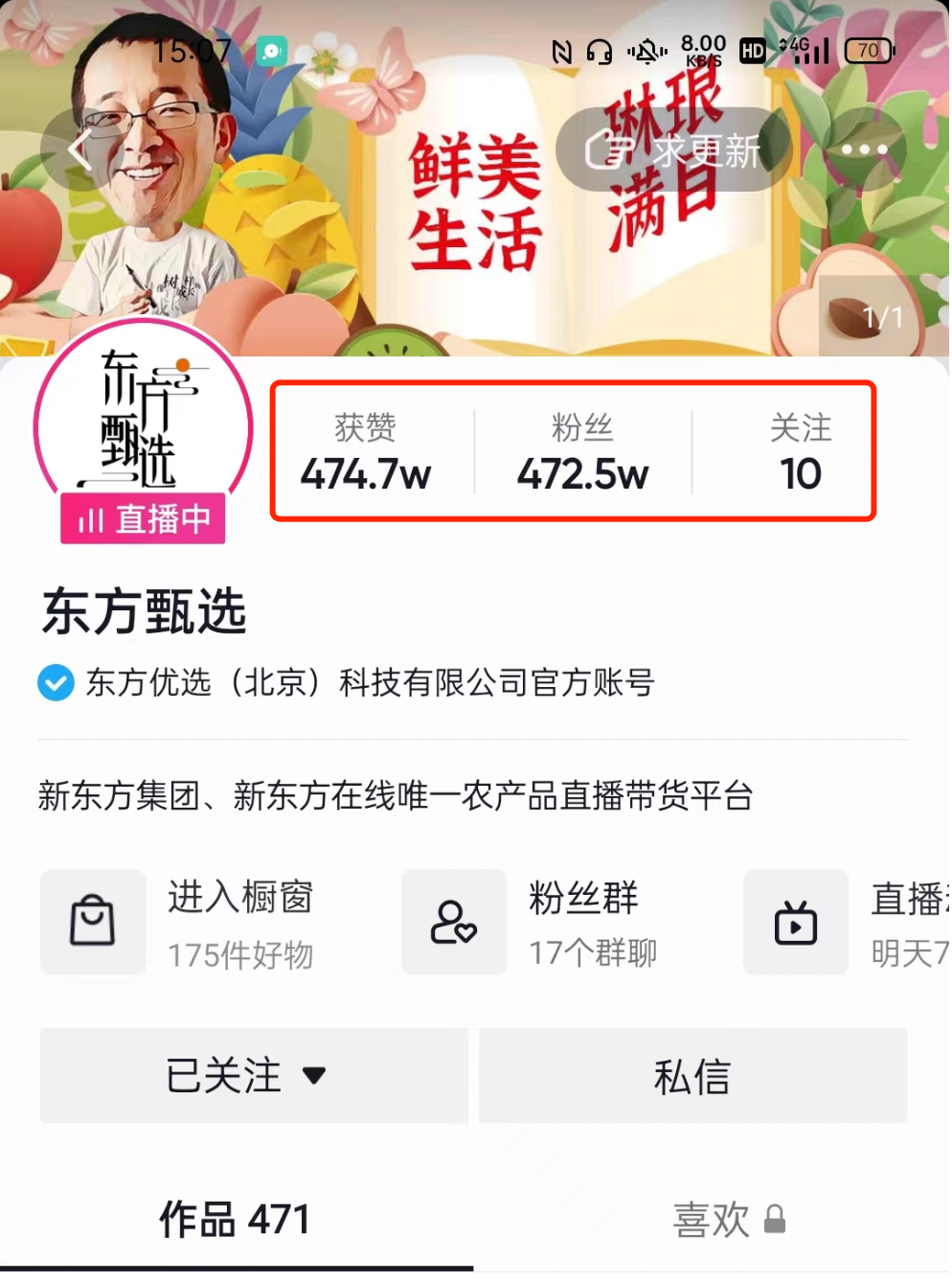Open the 关注 following list
The width and height of the screenshot is (952, 1282).
(x=801, y=452)
